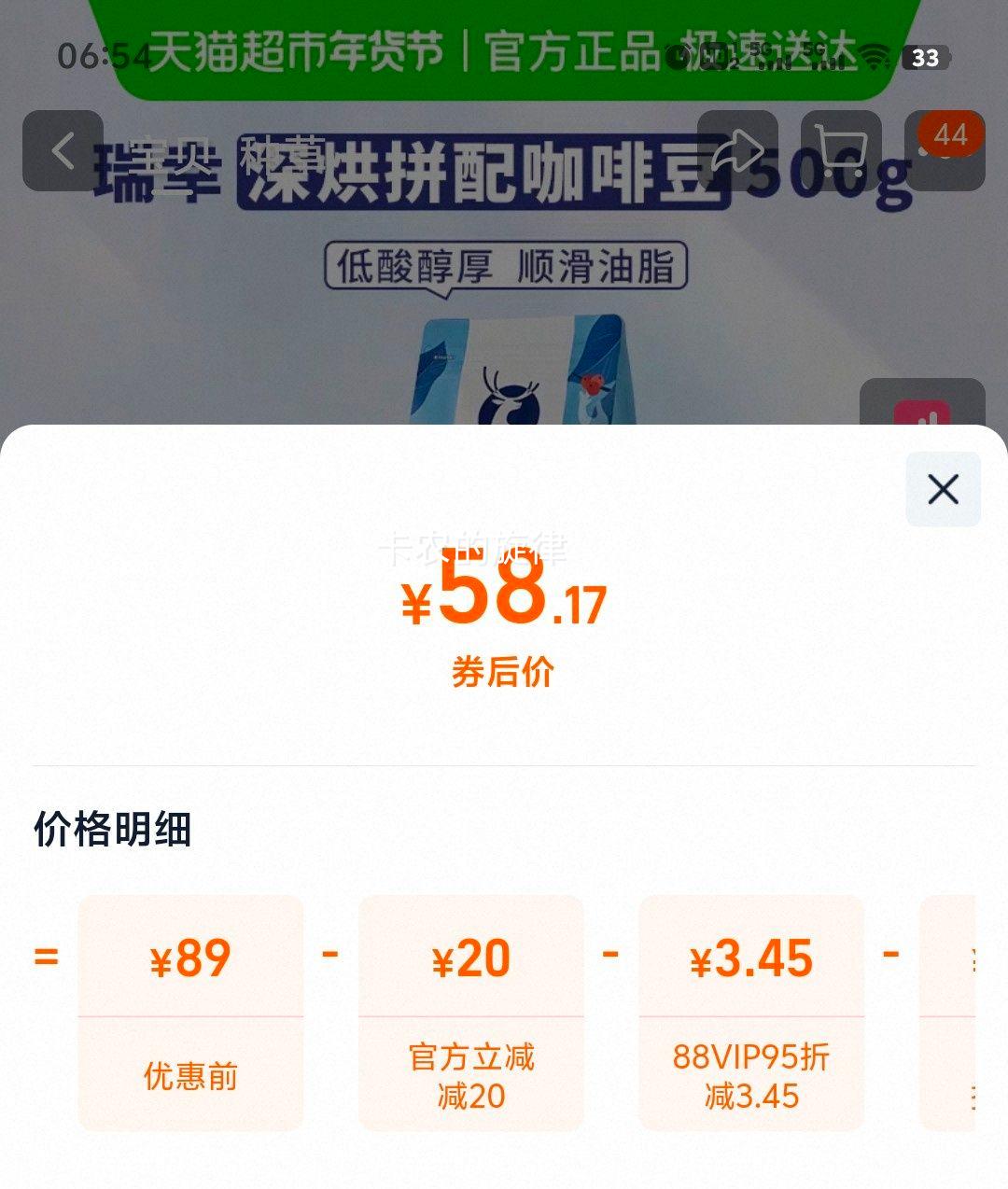Screen dimensions: 1008x1189
Task: Click the red sales chart icon
Action: click(x=924, y=407)
